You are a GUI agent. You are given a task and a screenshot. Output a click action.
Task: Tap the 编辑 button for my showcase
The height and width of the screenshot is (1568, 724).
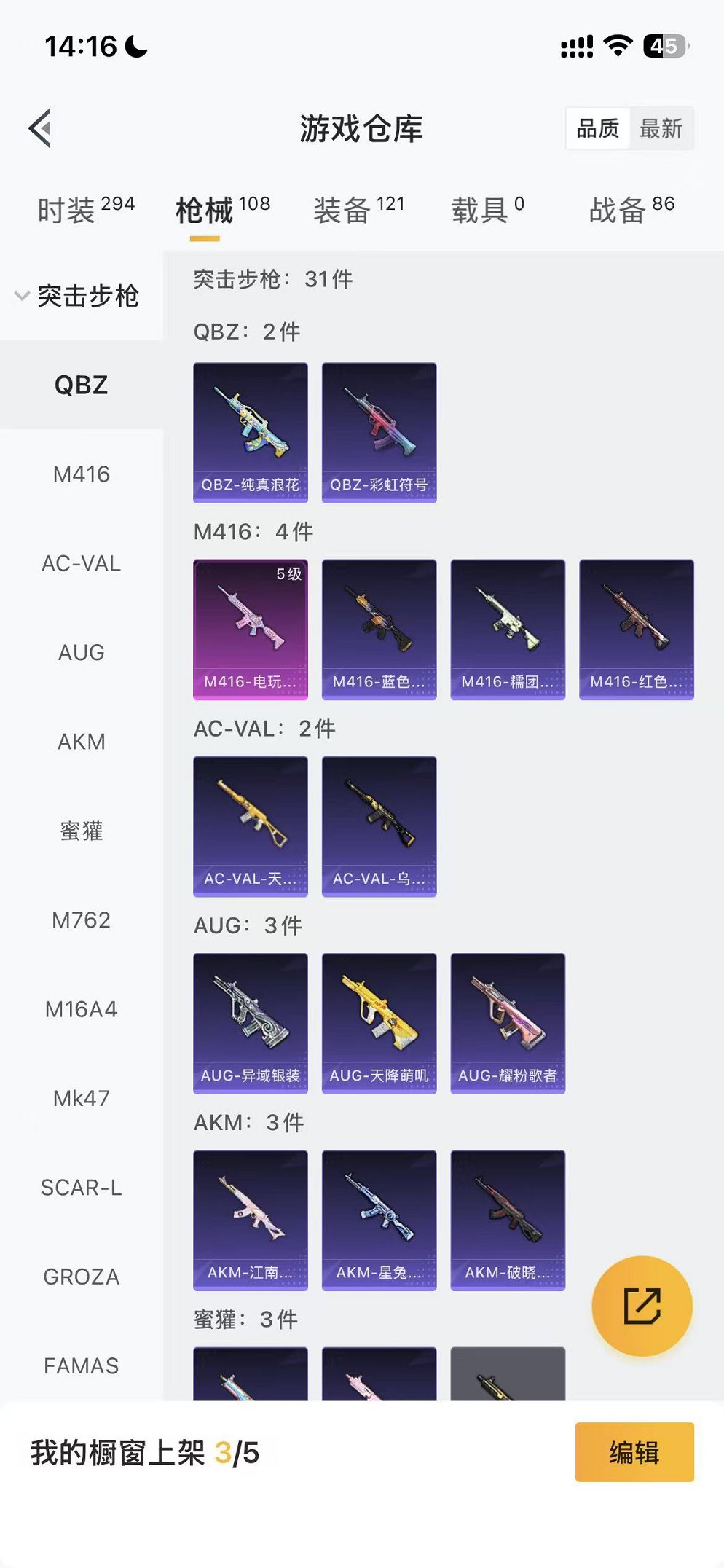click(634, 1452)
